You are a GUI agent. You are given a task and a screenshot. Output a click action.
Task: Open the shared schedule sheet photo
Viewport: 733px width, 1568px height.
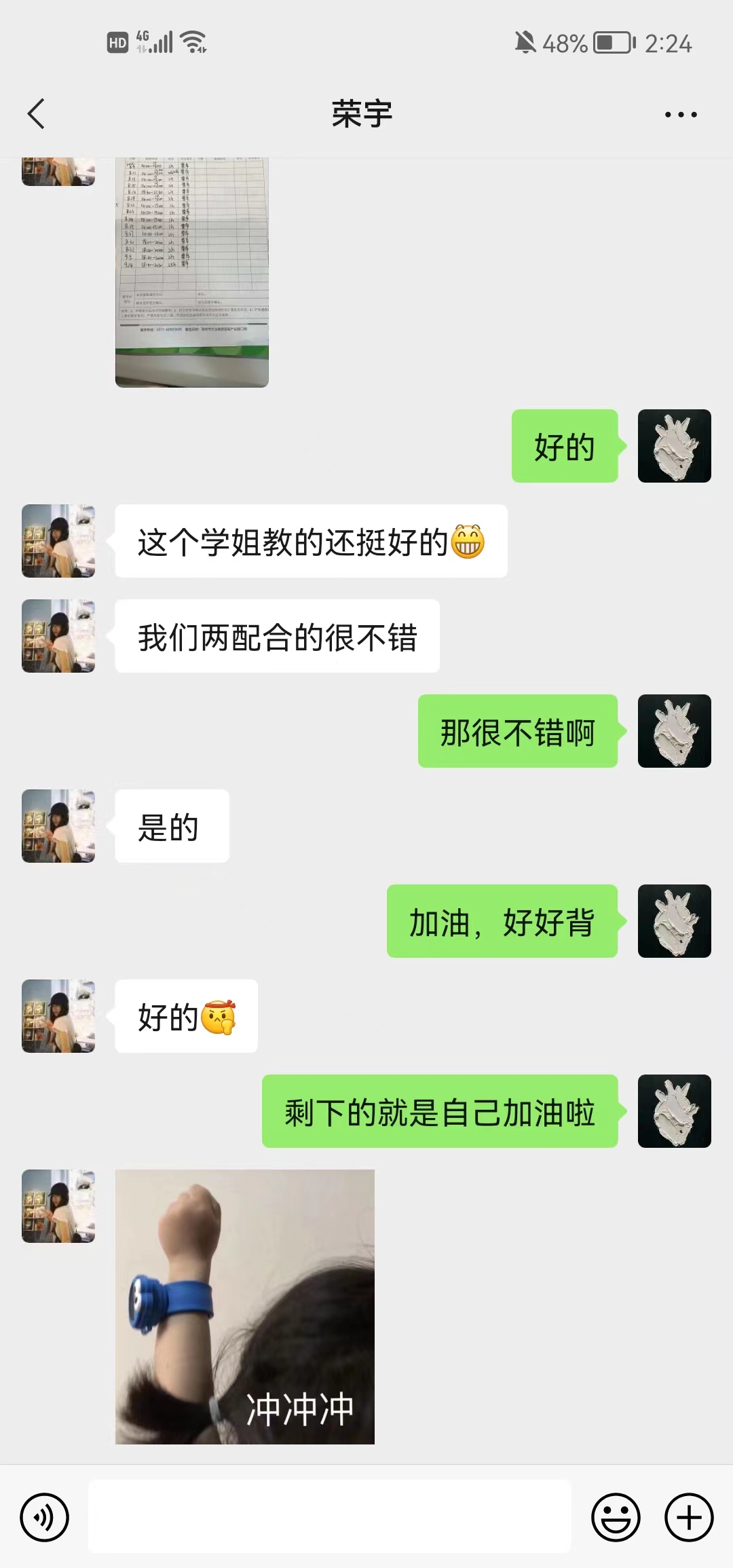pos(192,272)
